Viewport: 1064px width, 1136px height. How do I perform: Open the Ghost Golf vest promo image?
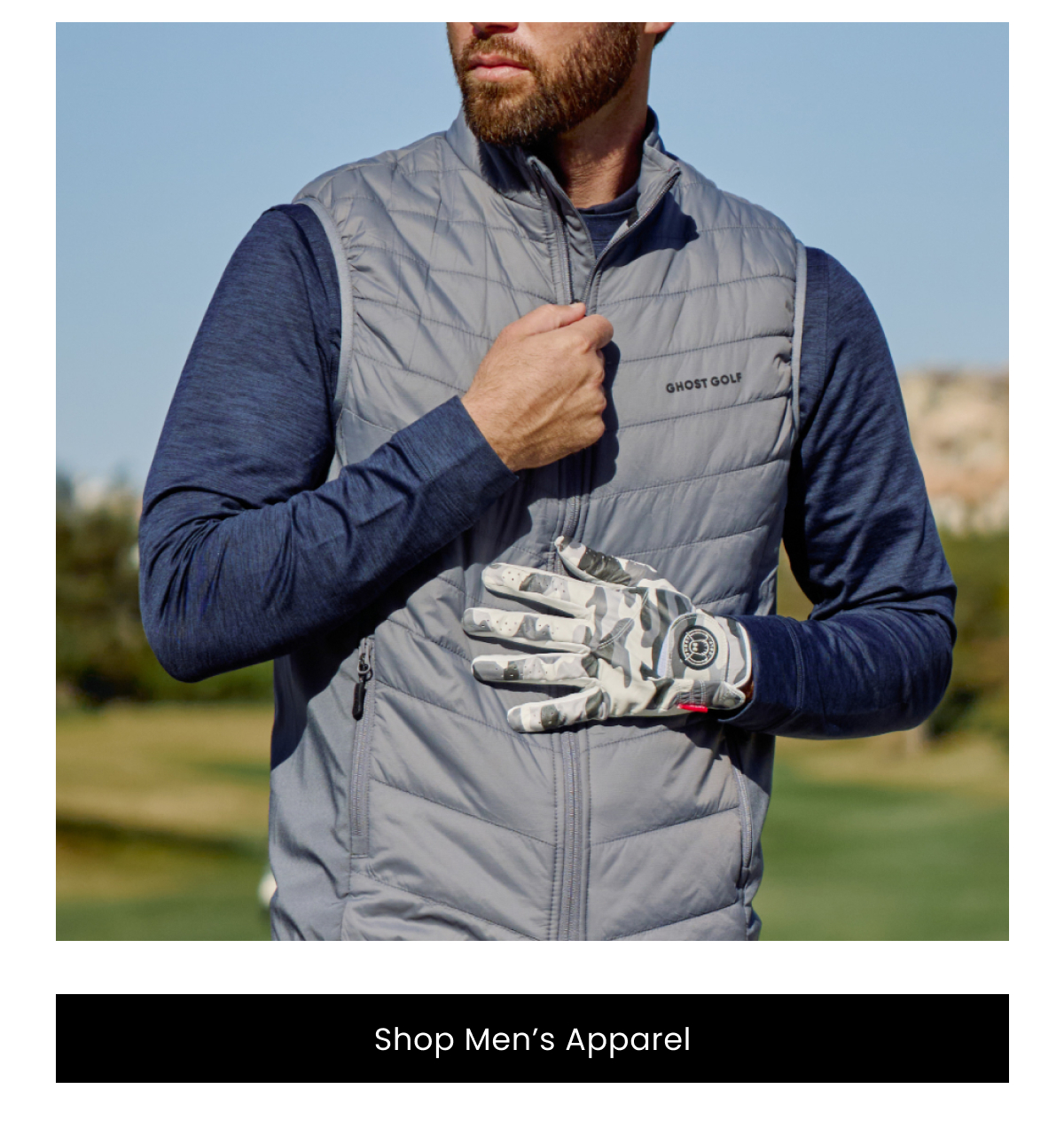[532, 481]
